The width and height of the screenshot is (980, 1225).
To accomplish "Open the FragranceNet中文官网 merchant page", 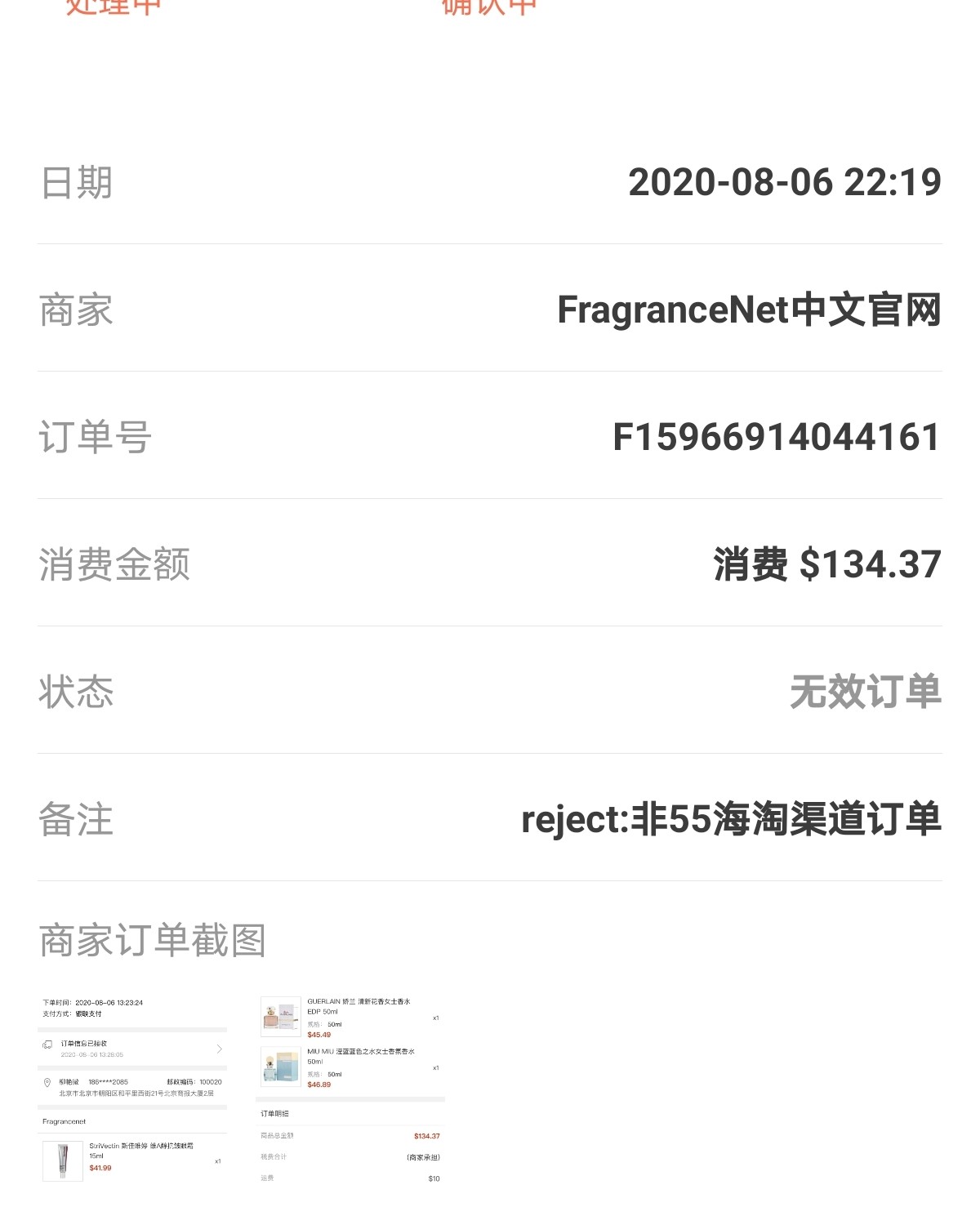I will coord(749,308).
